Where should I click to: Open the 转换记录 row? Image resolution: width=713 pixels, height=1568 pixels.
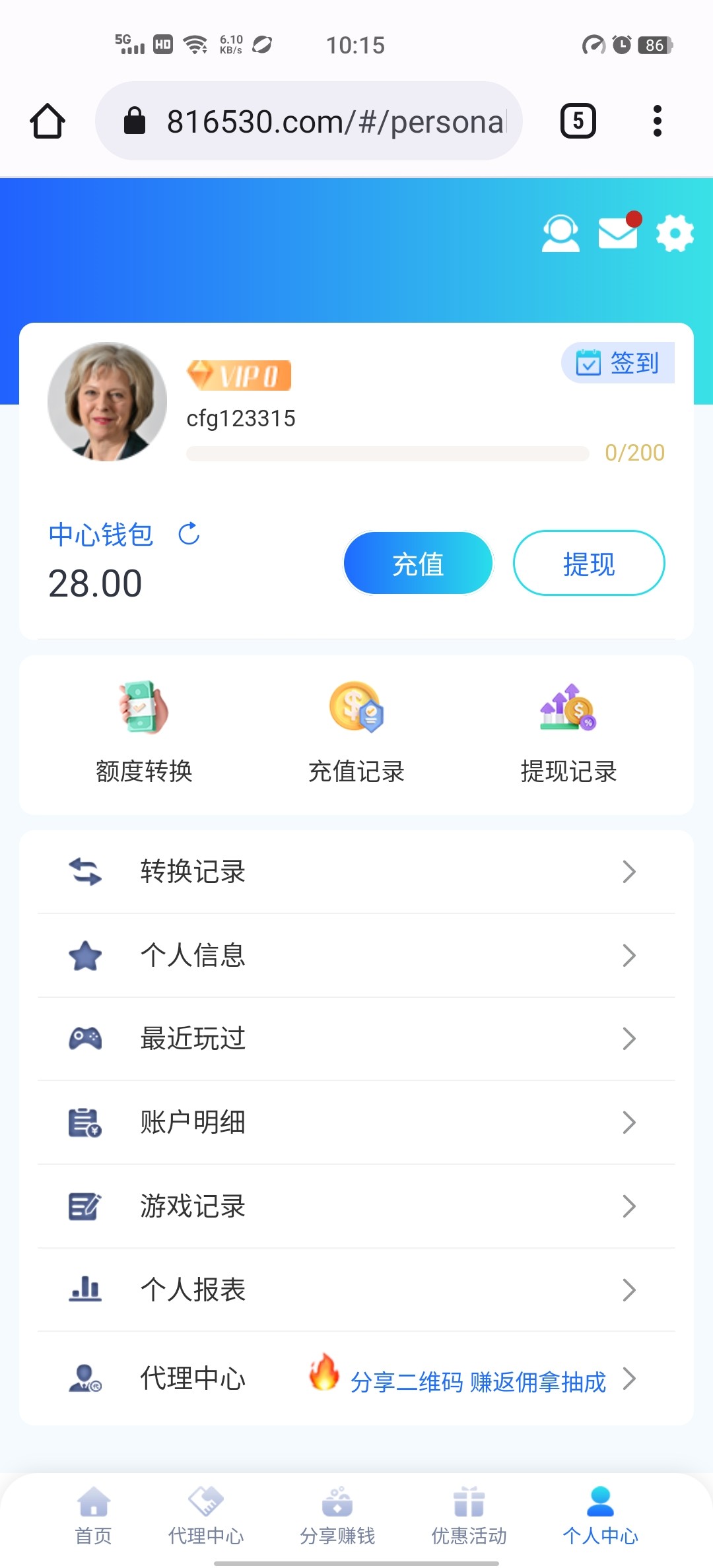[x=356, y=872]
